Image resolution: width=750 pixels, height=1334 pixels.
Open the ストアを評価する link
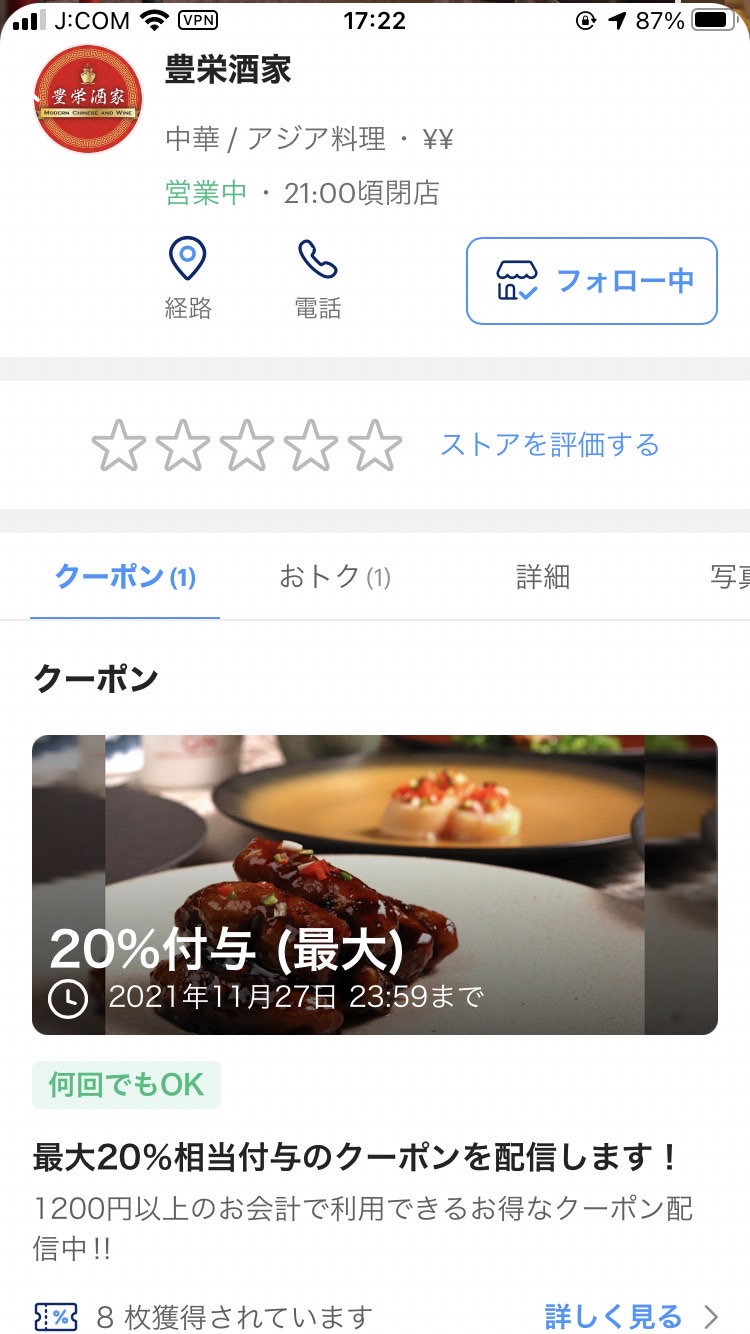[550, 444]
